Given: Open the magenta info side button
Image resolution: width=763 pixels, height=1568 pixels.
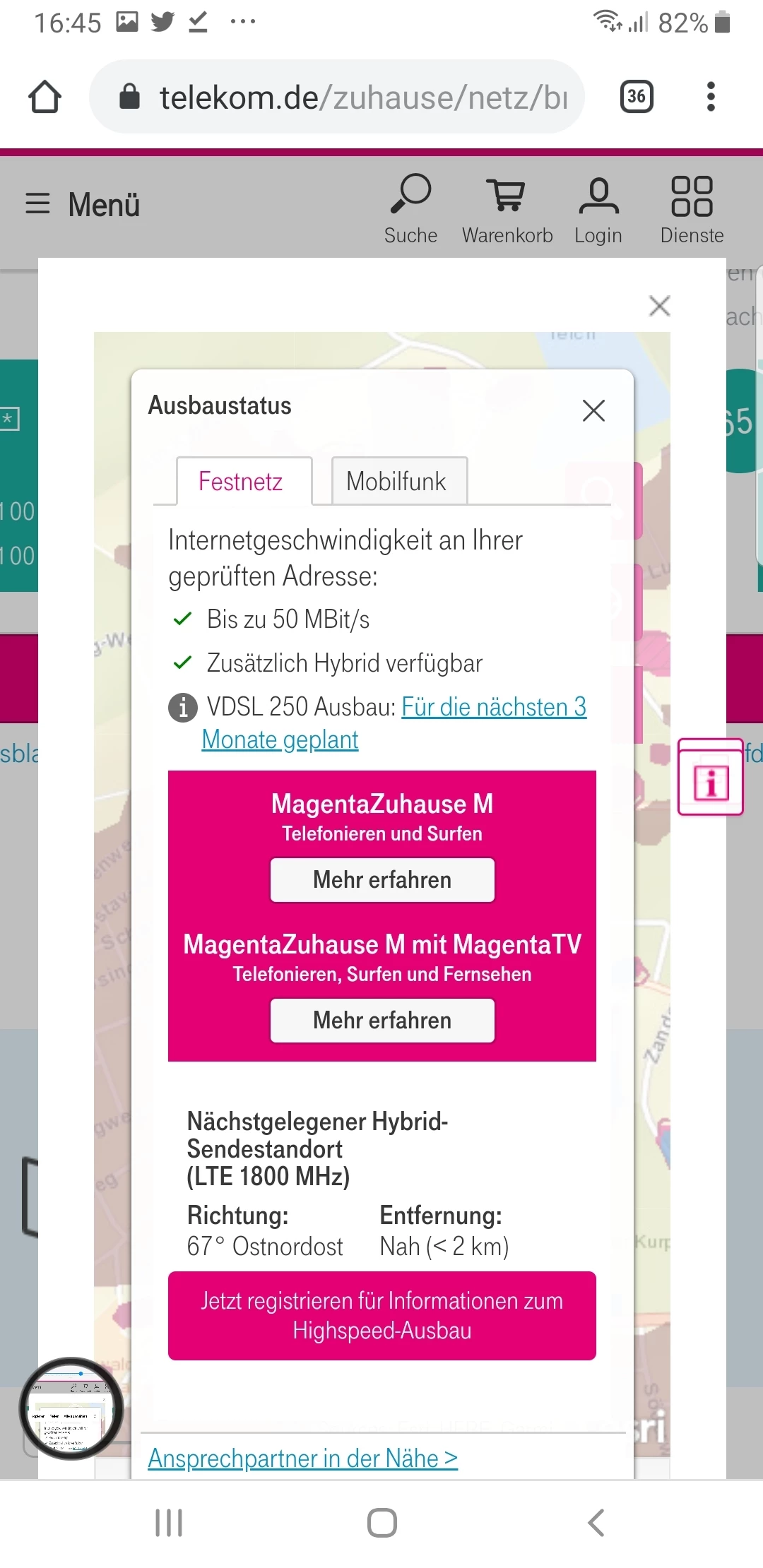Looking at the screenshot, I should tap(711, 778).
